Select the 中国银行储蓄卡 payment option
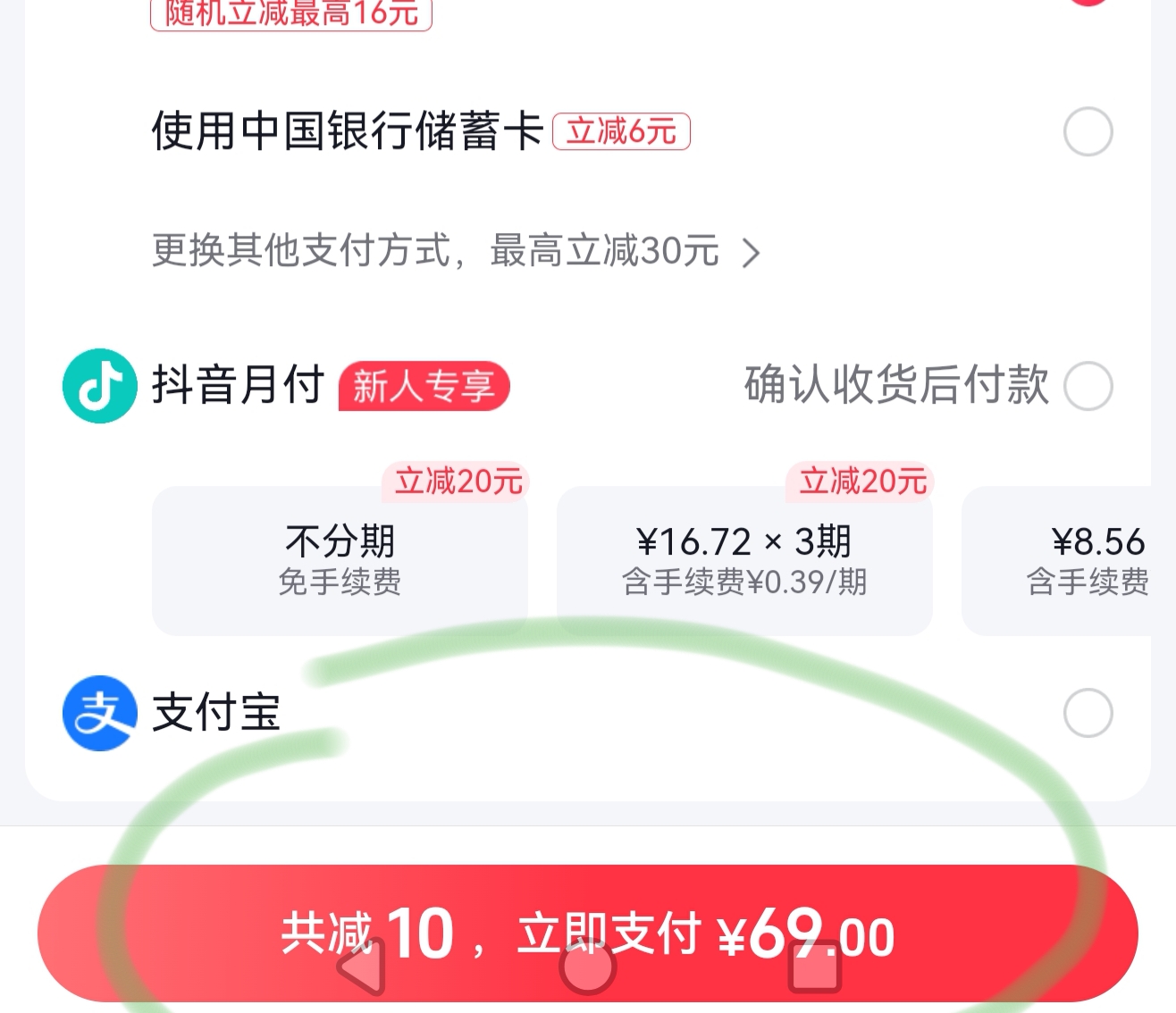1176x1013 pixels. pyautogui.click(x=1088, y=132)
